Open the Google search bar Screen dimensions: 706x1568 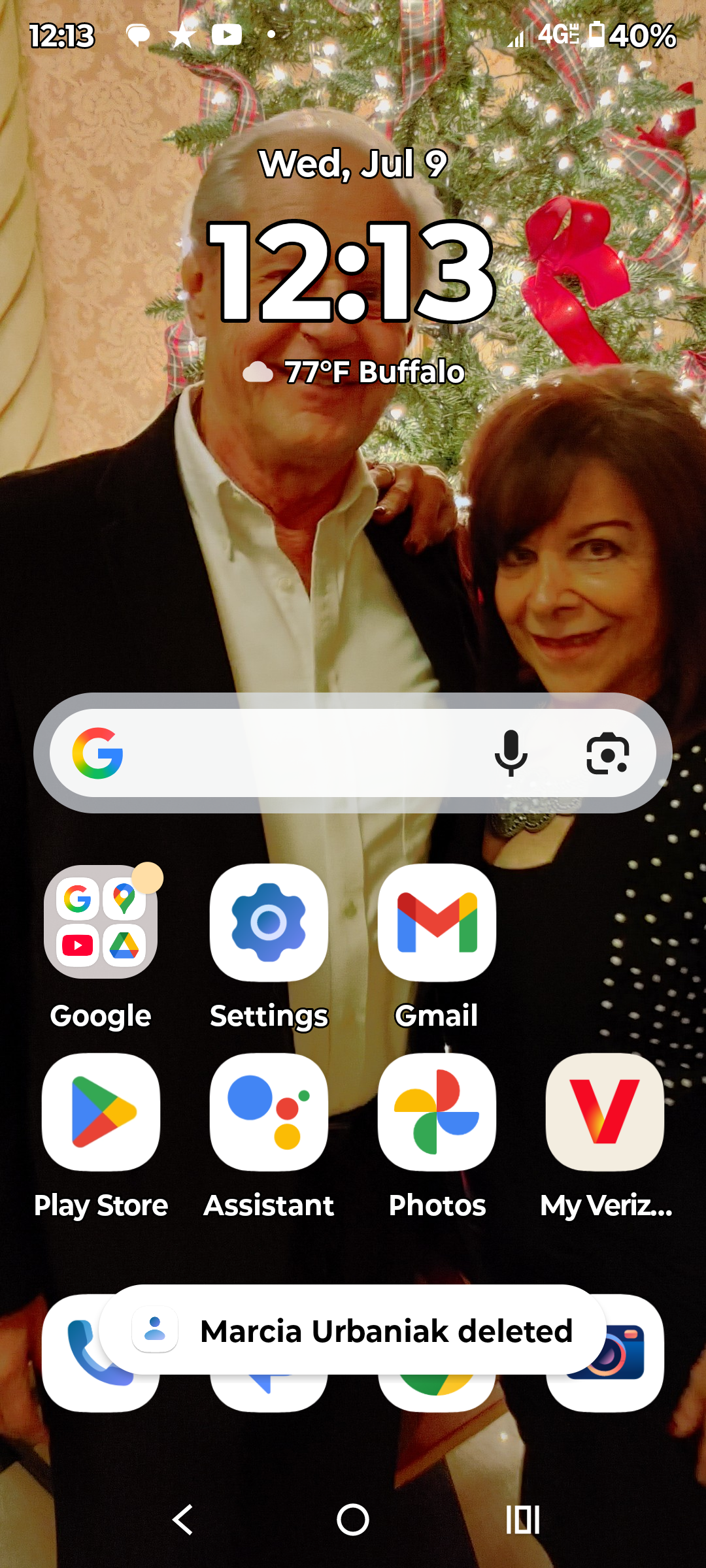click(294, 753)
